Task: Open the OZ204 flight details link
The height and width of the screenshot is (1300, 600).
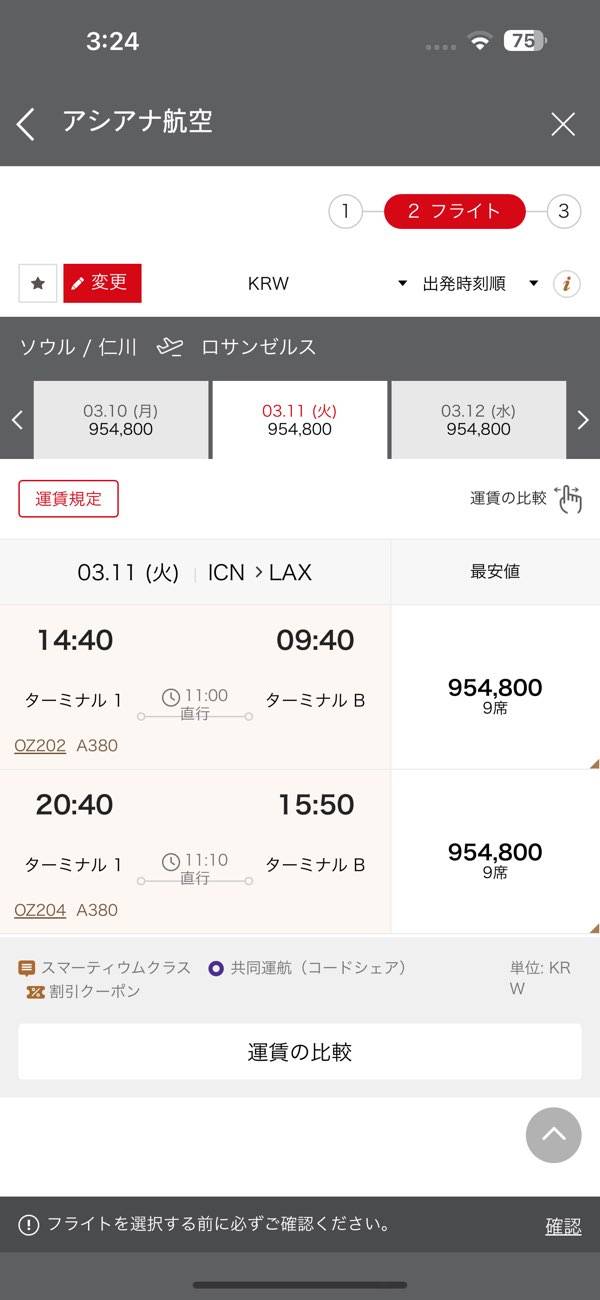Action: click(40, 910)
